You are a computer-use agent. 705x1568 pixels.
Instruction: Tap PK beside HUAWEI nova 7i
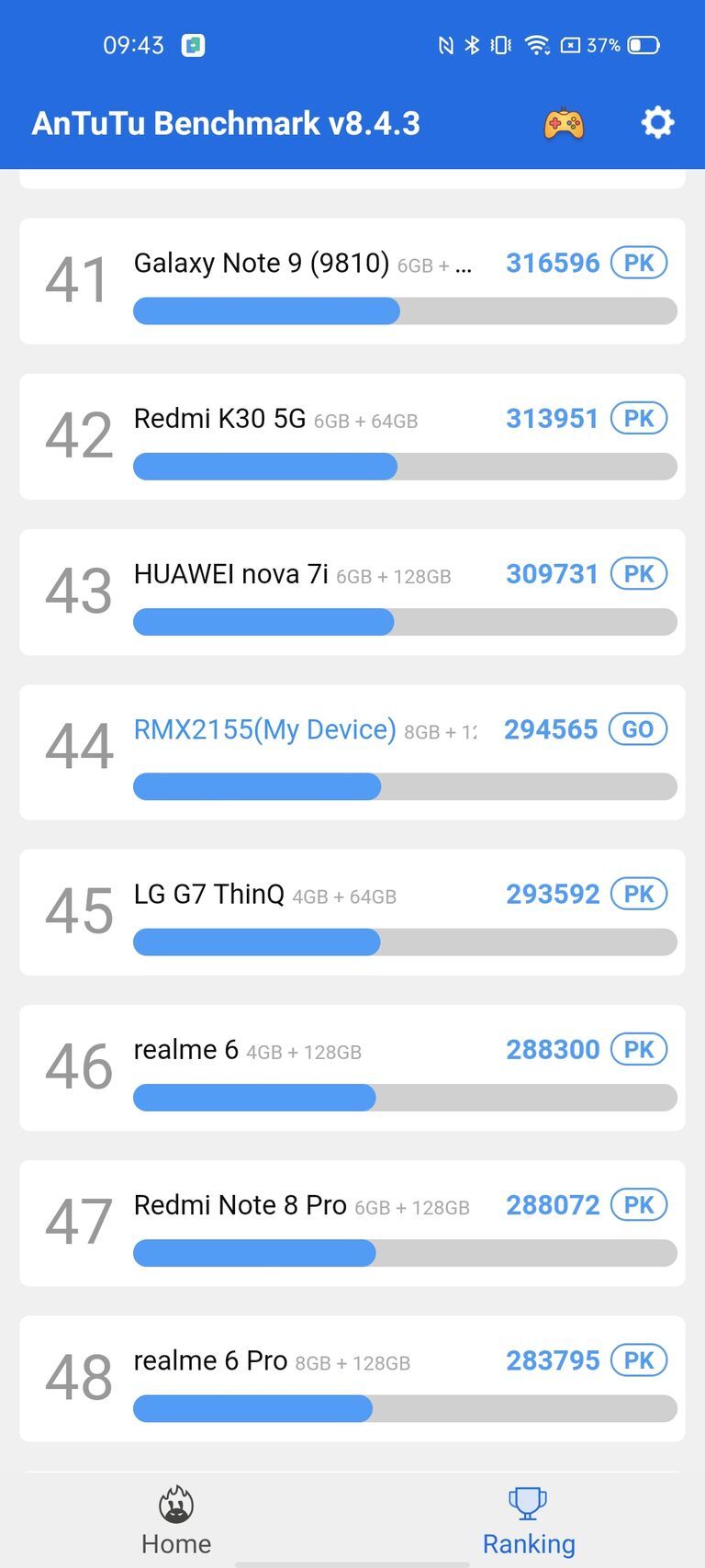coord(639,573)
